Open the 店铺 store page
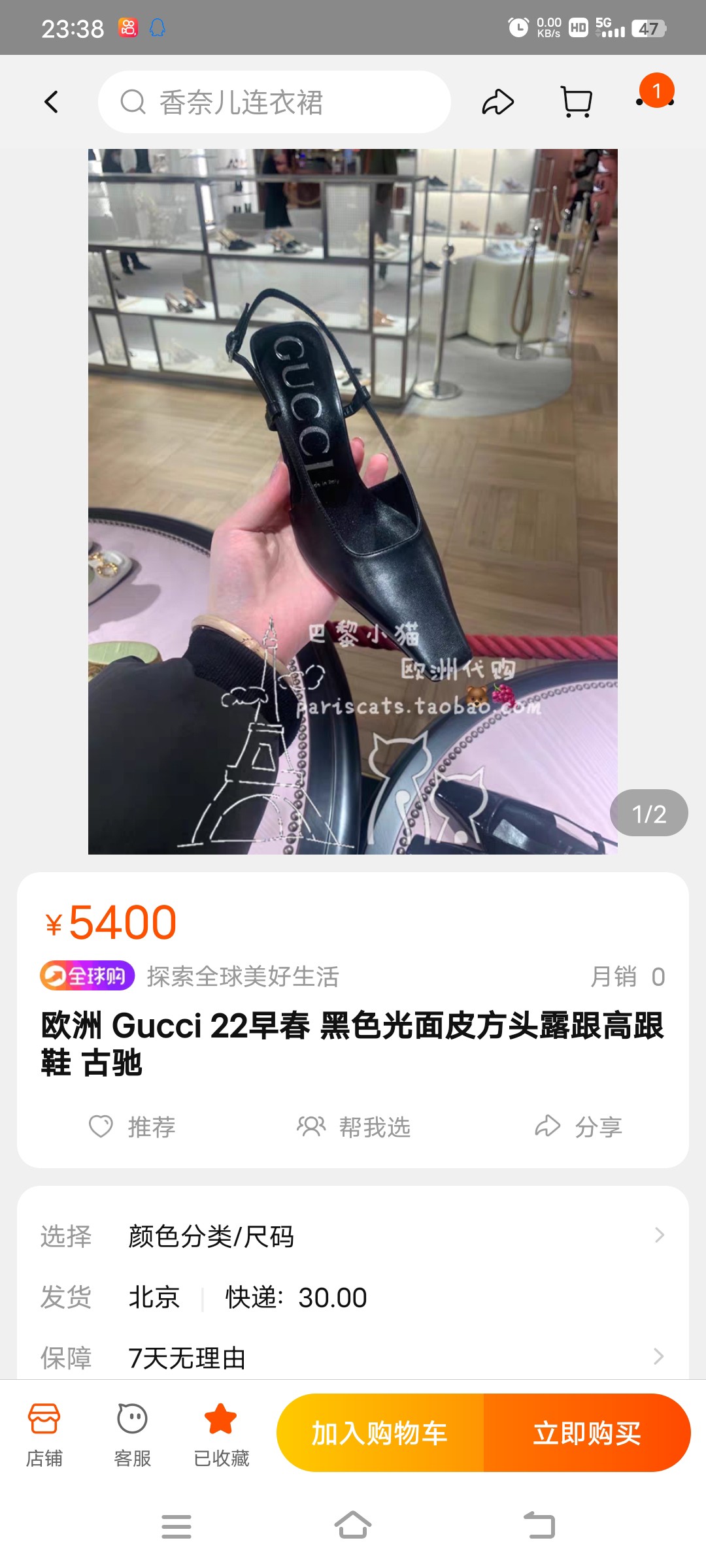 point(44,1435)
